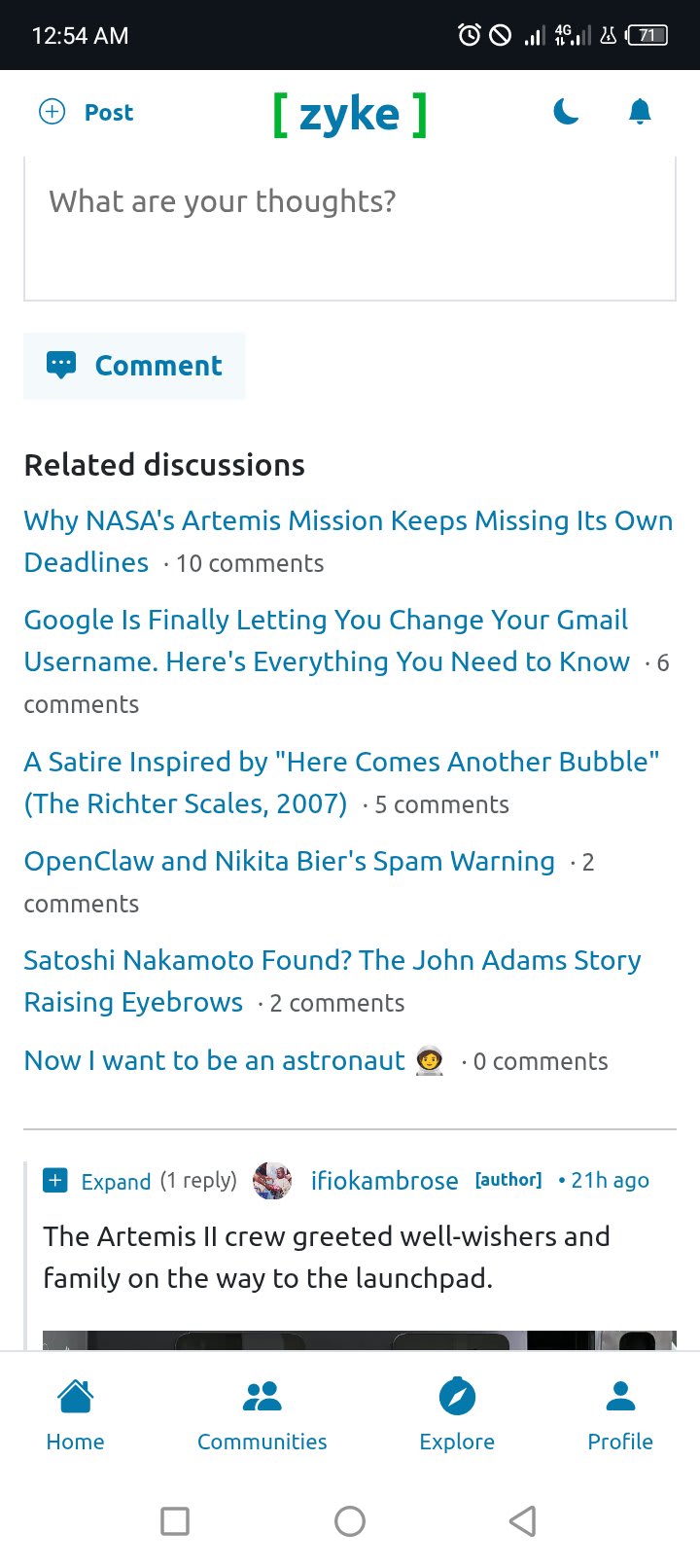Image resolution: width=700 pixels, height=1568 pixels.
Task: Open the NASA Artemis Mission deadlines discussion
Action: (347, 521)
